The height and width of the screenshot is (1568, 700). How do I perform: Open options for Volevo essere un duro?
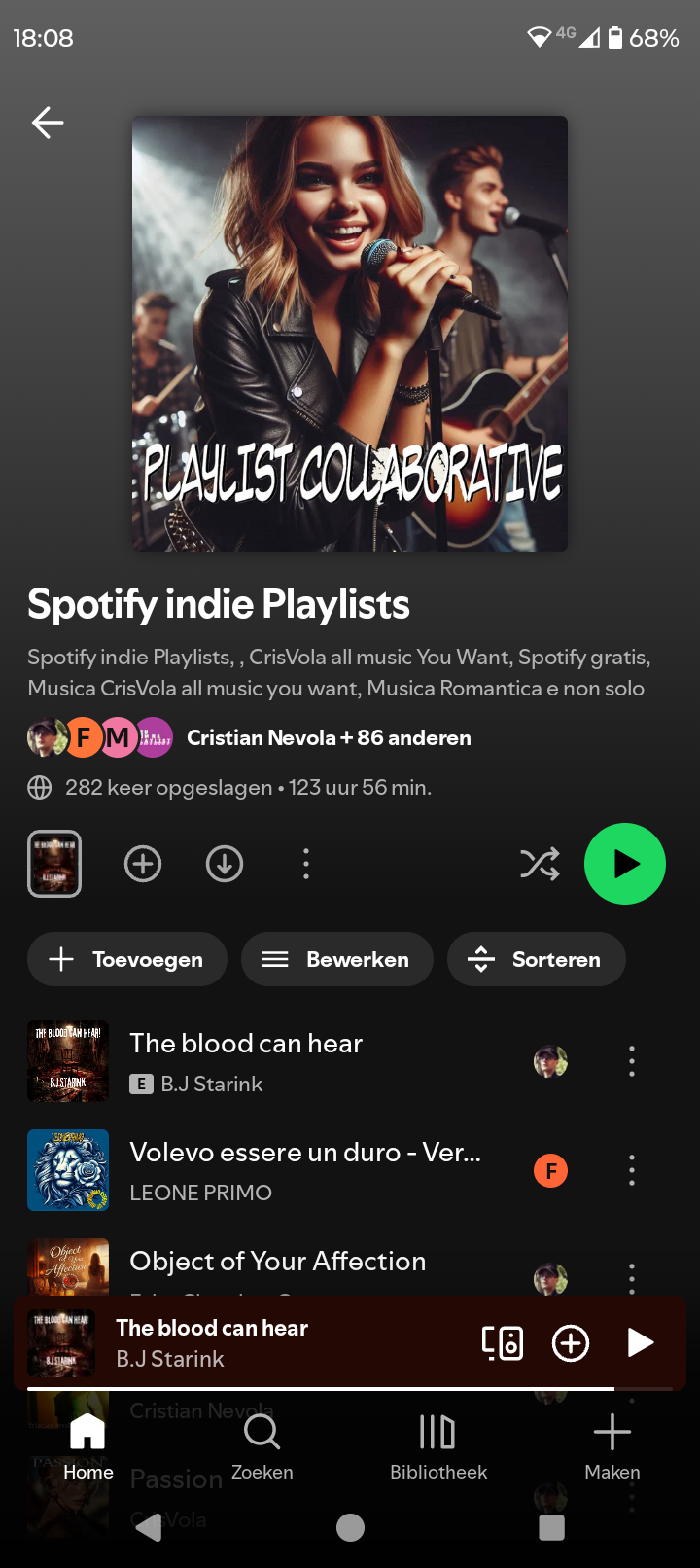point(632,1170)
